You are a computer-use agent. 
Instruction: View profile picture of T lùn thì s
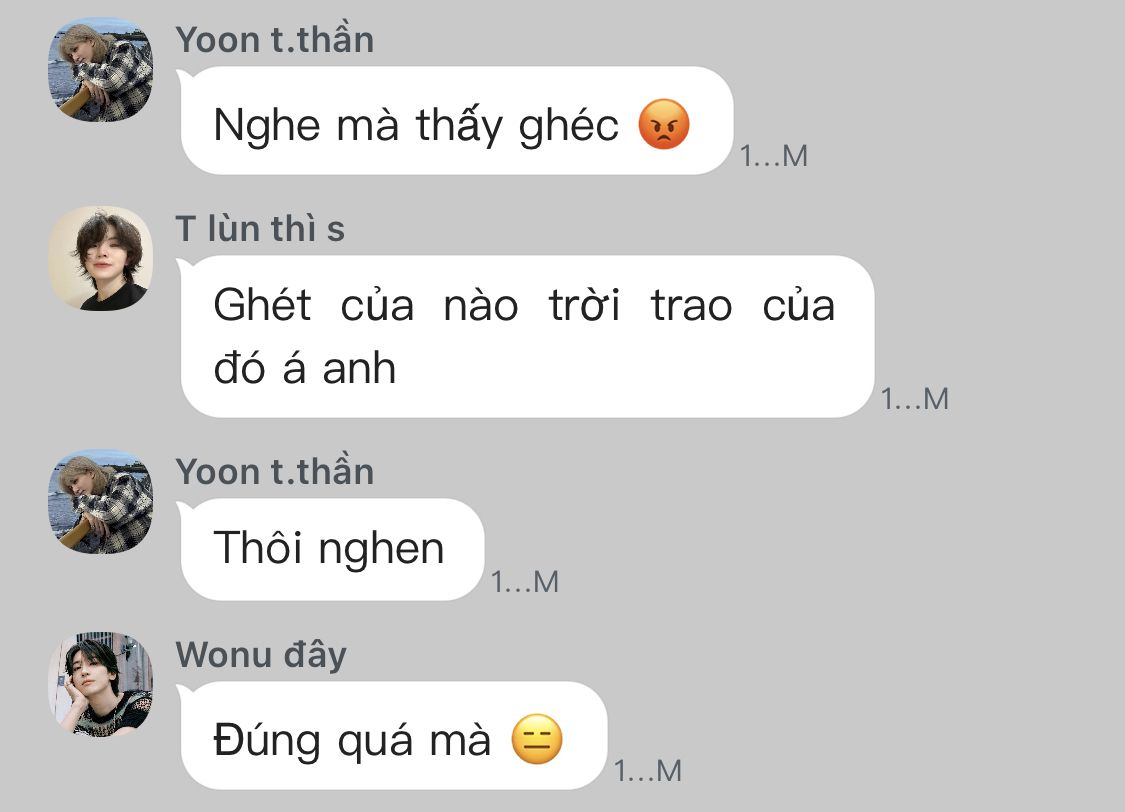pyautogui.click(x=100, y=258)
